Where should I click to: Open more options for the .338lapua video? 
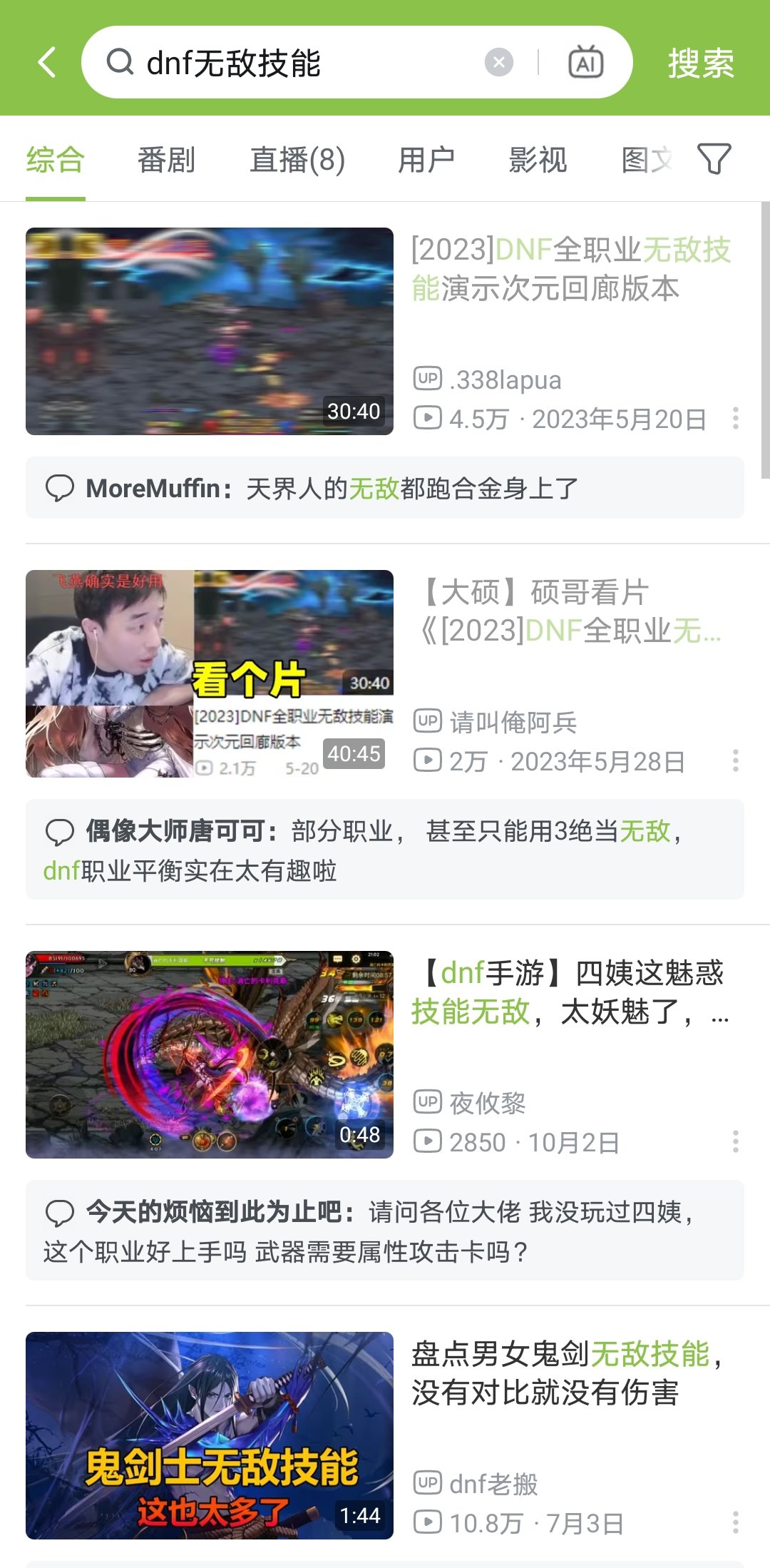tap(735, 419)
